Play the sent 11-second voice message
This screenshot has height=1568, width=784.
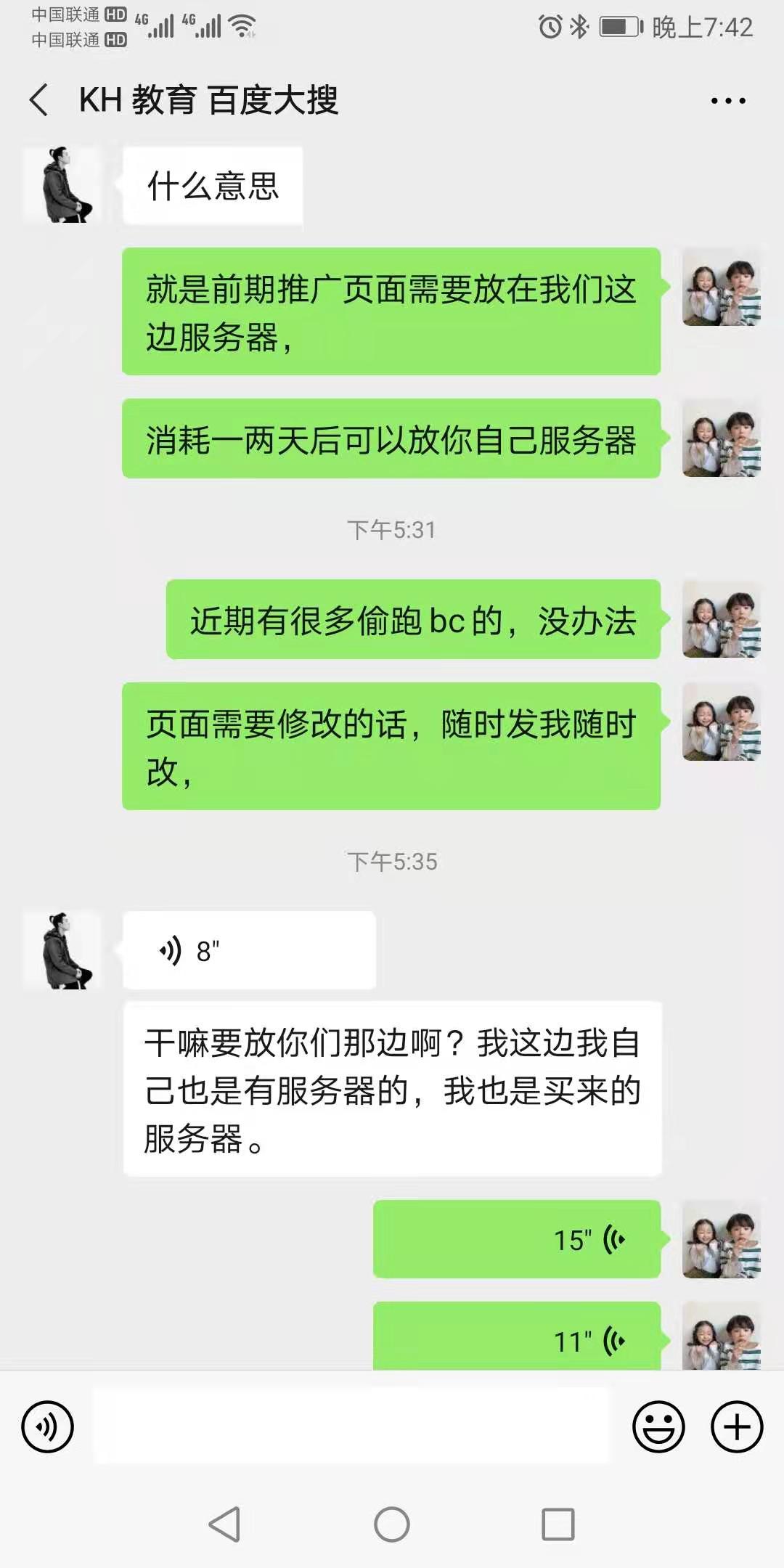(x=516, y=1339)
